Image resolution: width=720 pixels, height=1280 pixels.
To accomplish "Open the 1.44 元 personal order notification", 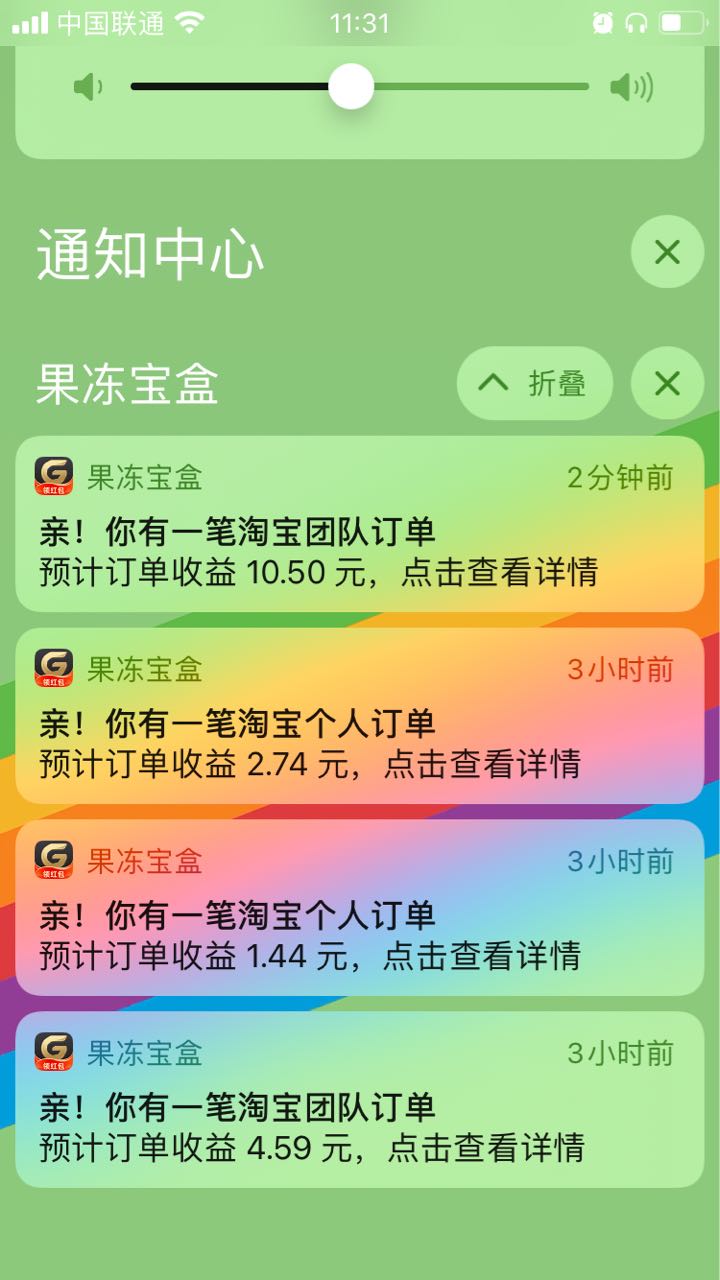I will [360, 908].
